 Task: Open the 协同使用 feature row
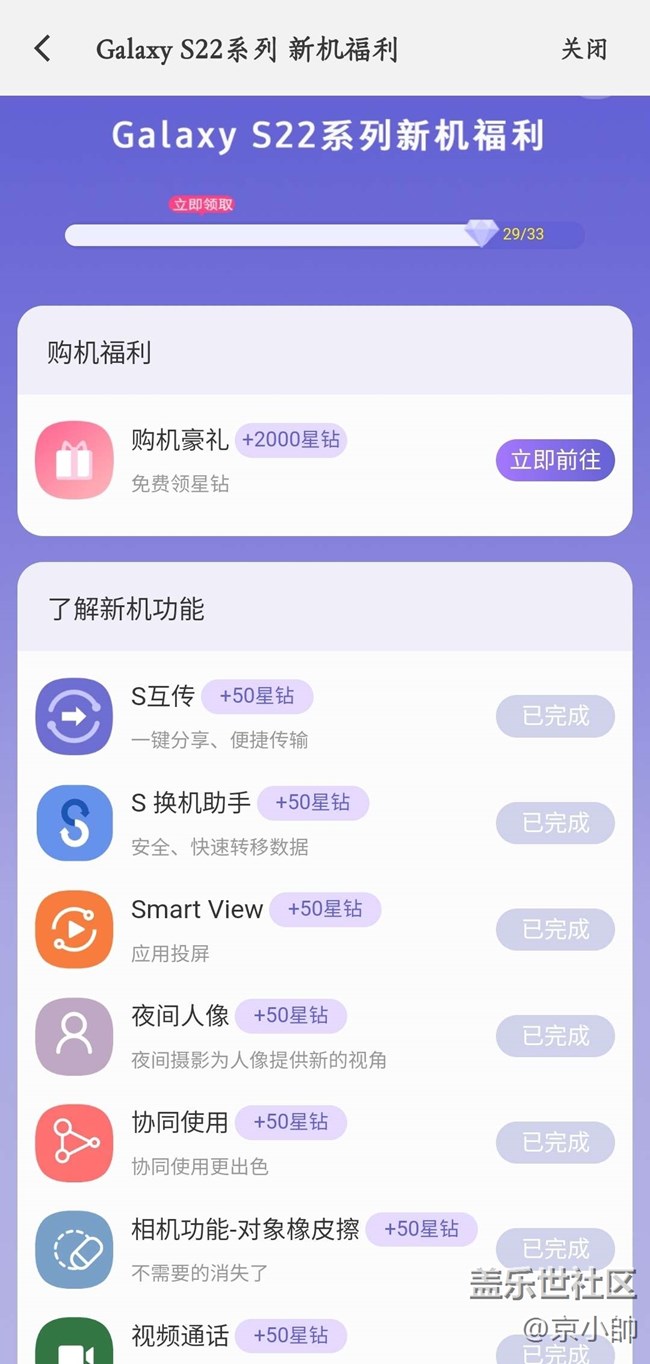180,1122
